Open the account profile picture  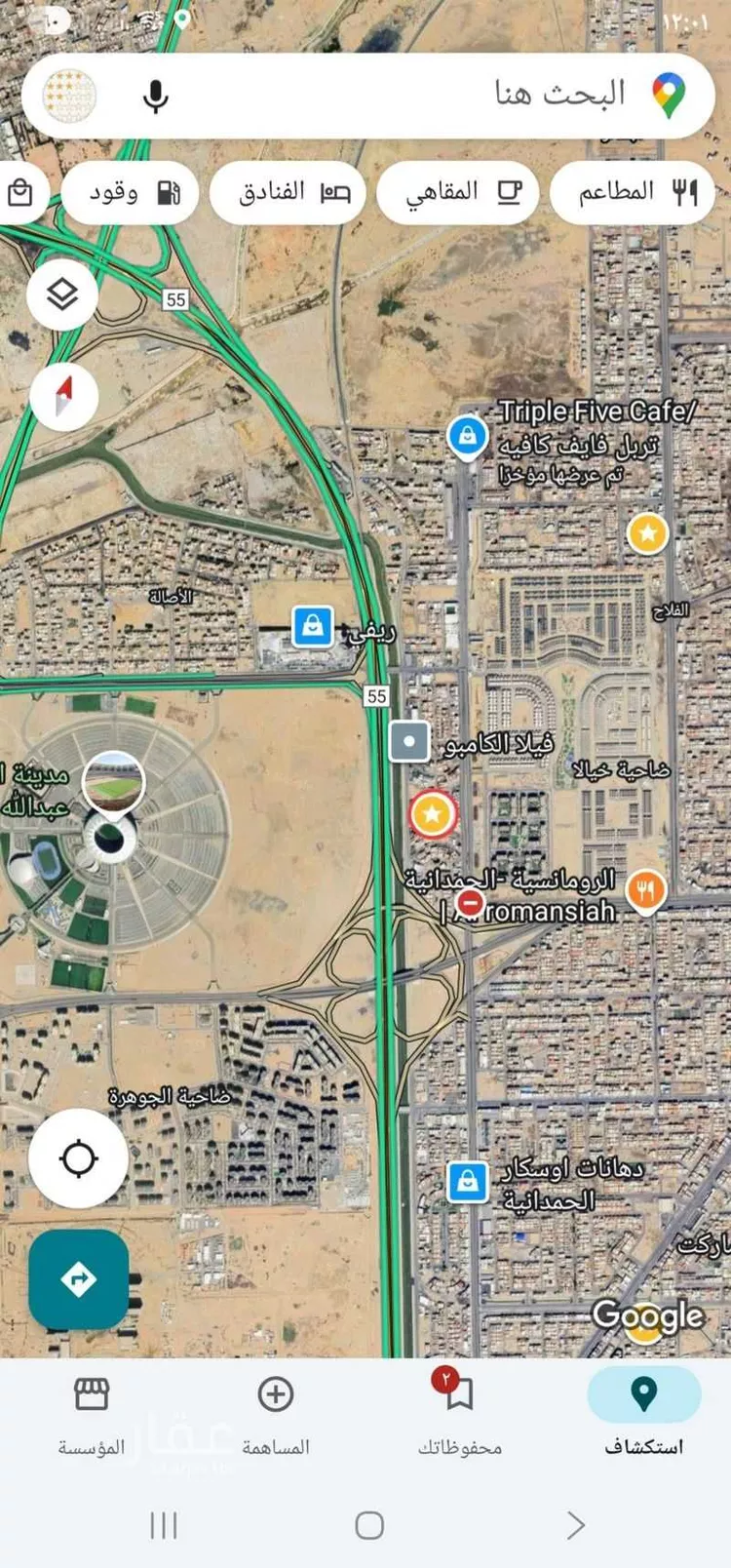click(70, 96)
